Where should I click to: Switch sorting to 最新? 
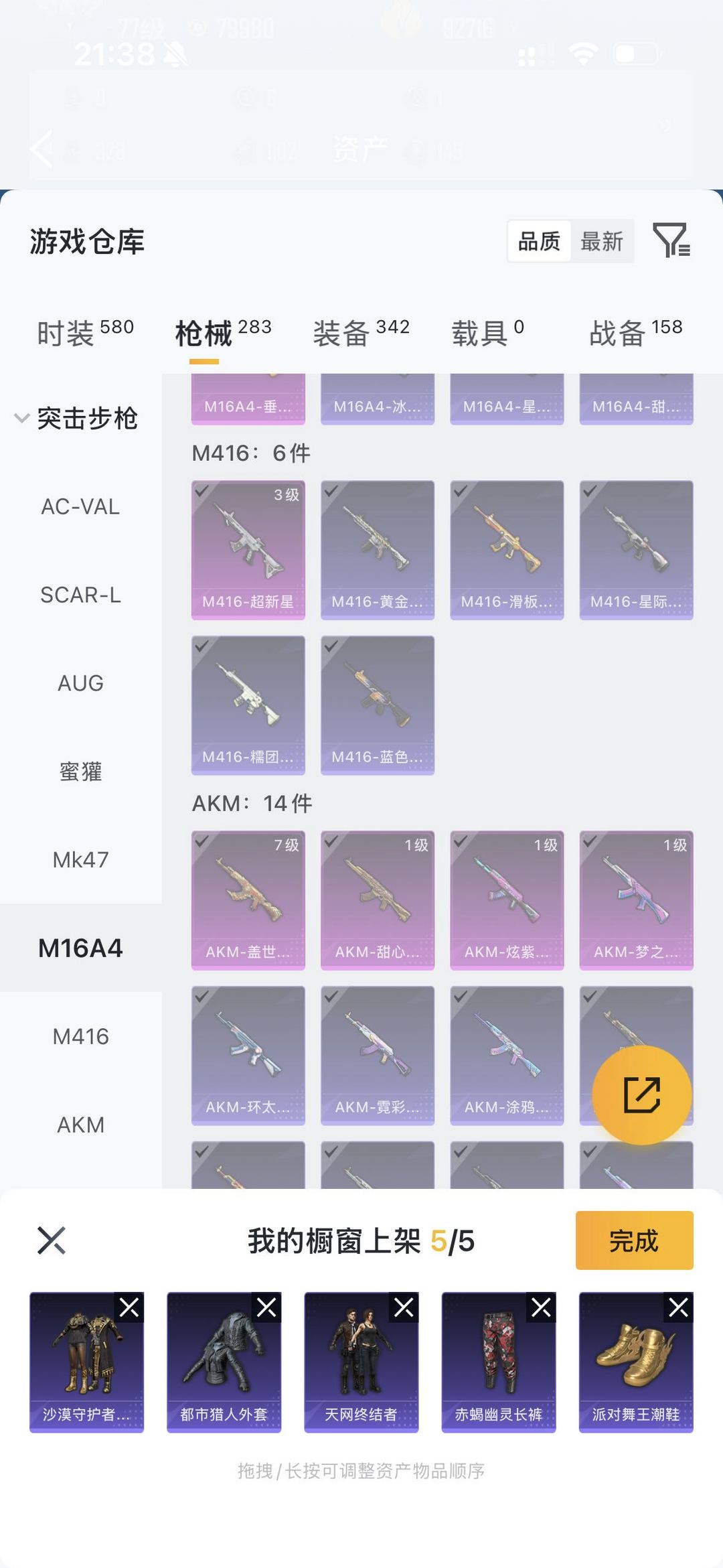tap(601, 241)
